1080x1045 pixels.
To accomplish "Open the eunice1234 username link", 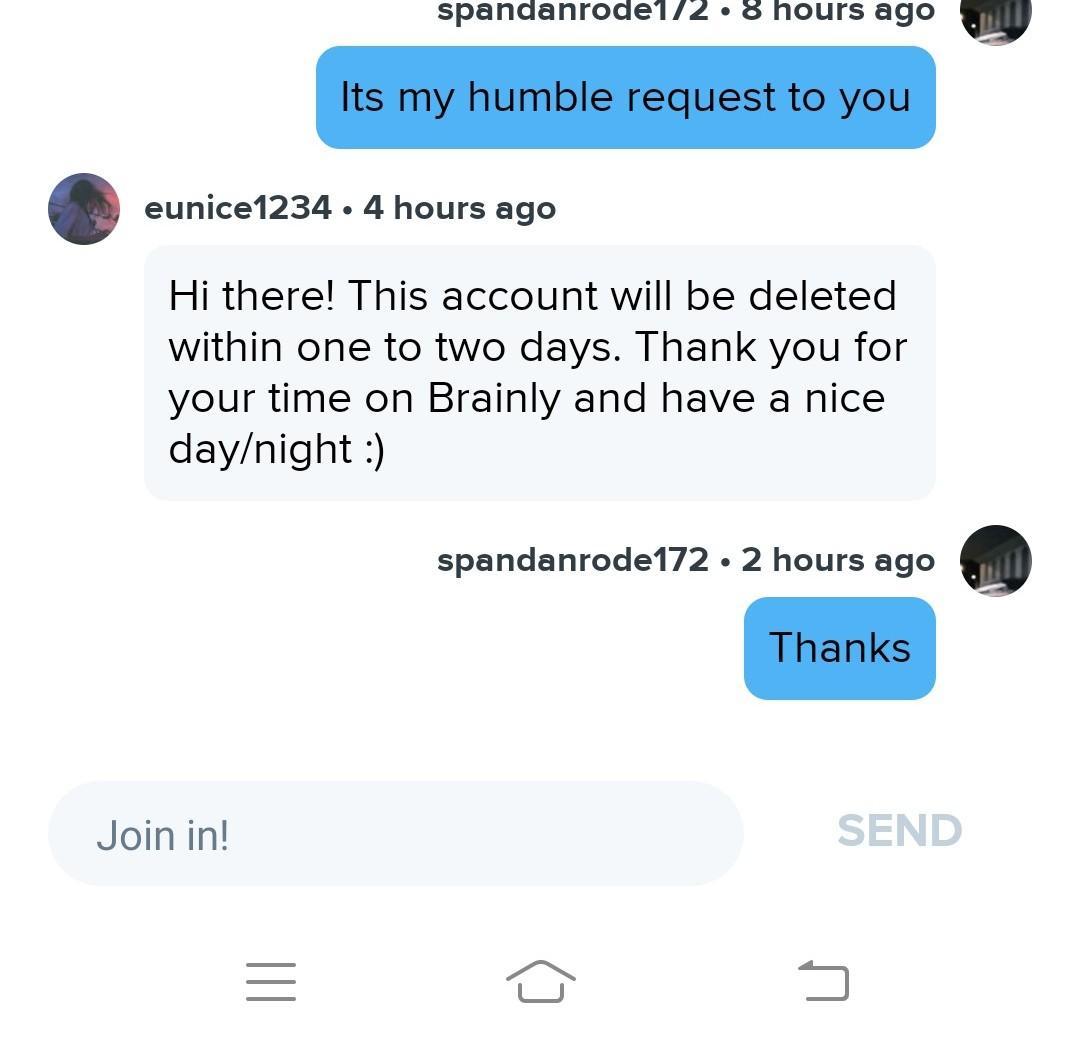I will (x=238, y=208).
